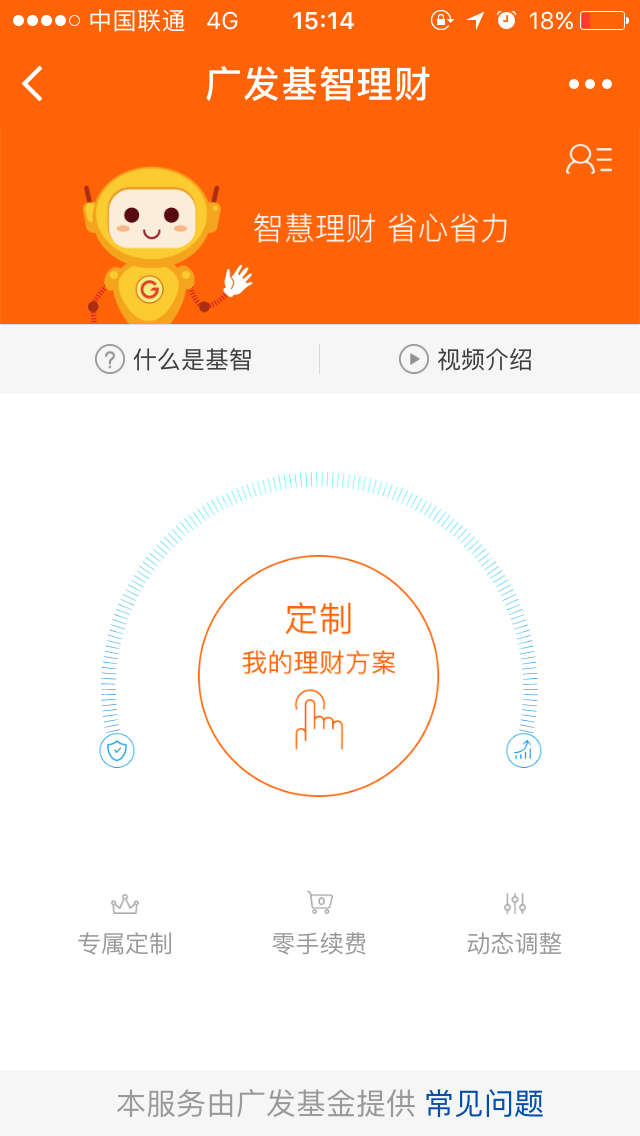Tap 定制我的理财方案 circle button

318,675
